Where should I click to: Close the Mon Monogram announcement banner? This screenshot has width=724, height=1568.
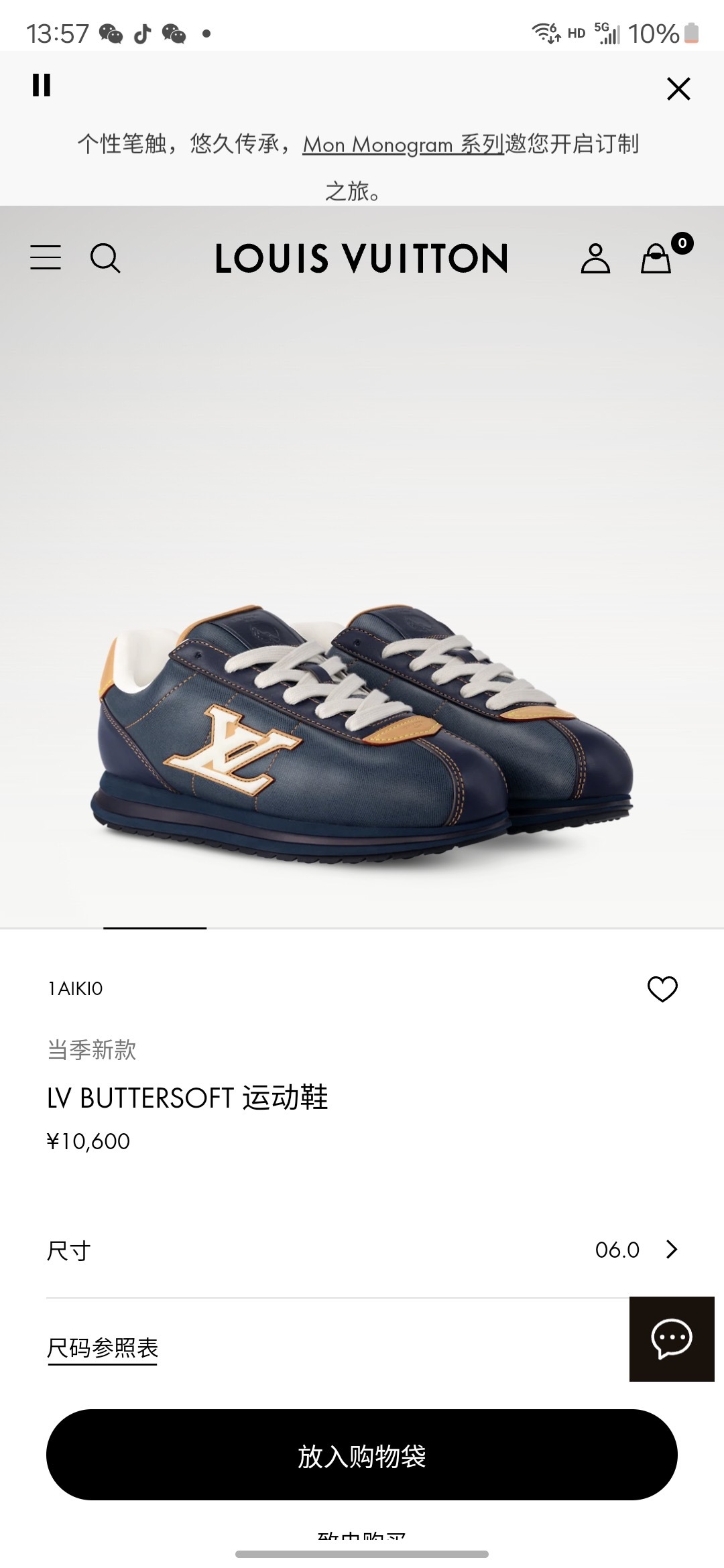(678, 88)
